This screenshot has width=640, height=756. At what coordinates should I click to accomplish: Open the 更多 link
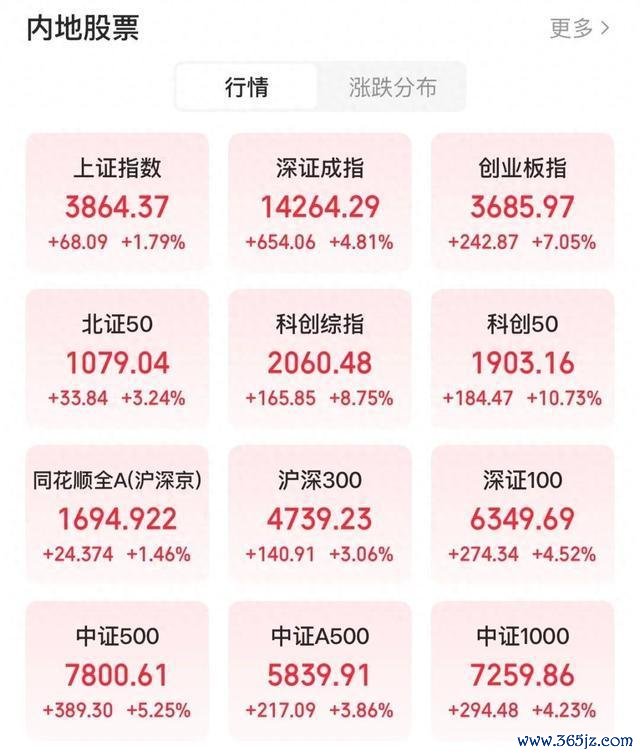[579, 28]
